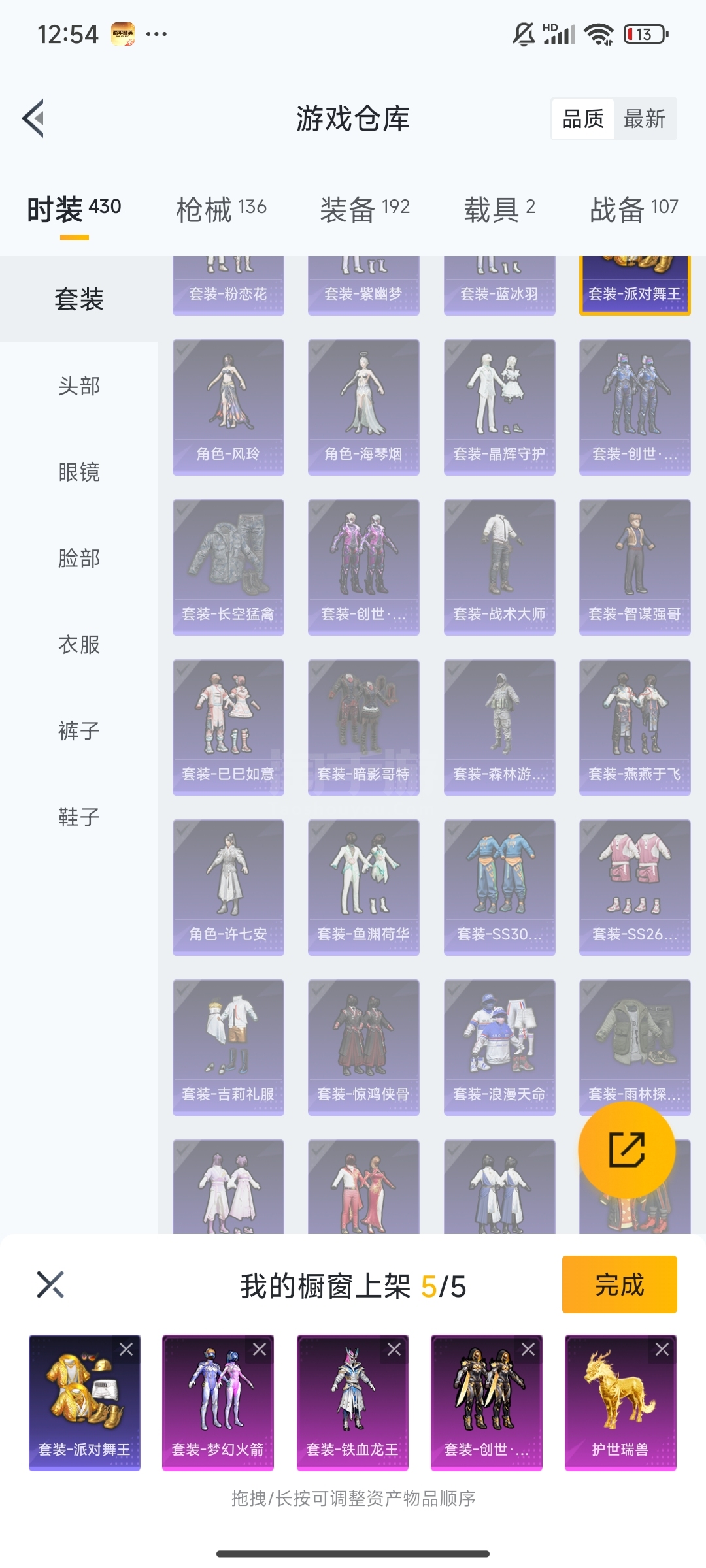This screenshot has height=1568, width=706.
Task: Sort items by 最新
Action: pyautogui.click(x=645, y=119)
